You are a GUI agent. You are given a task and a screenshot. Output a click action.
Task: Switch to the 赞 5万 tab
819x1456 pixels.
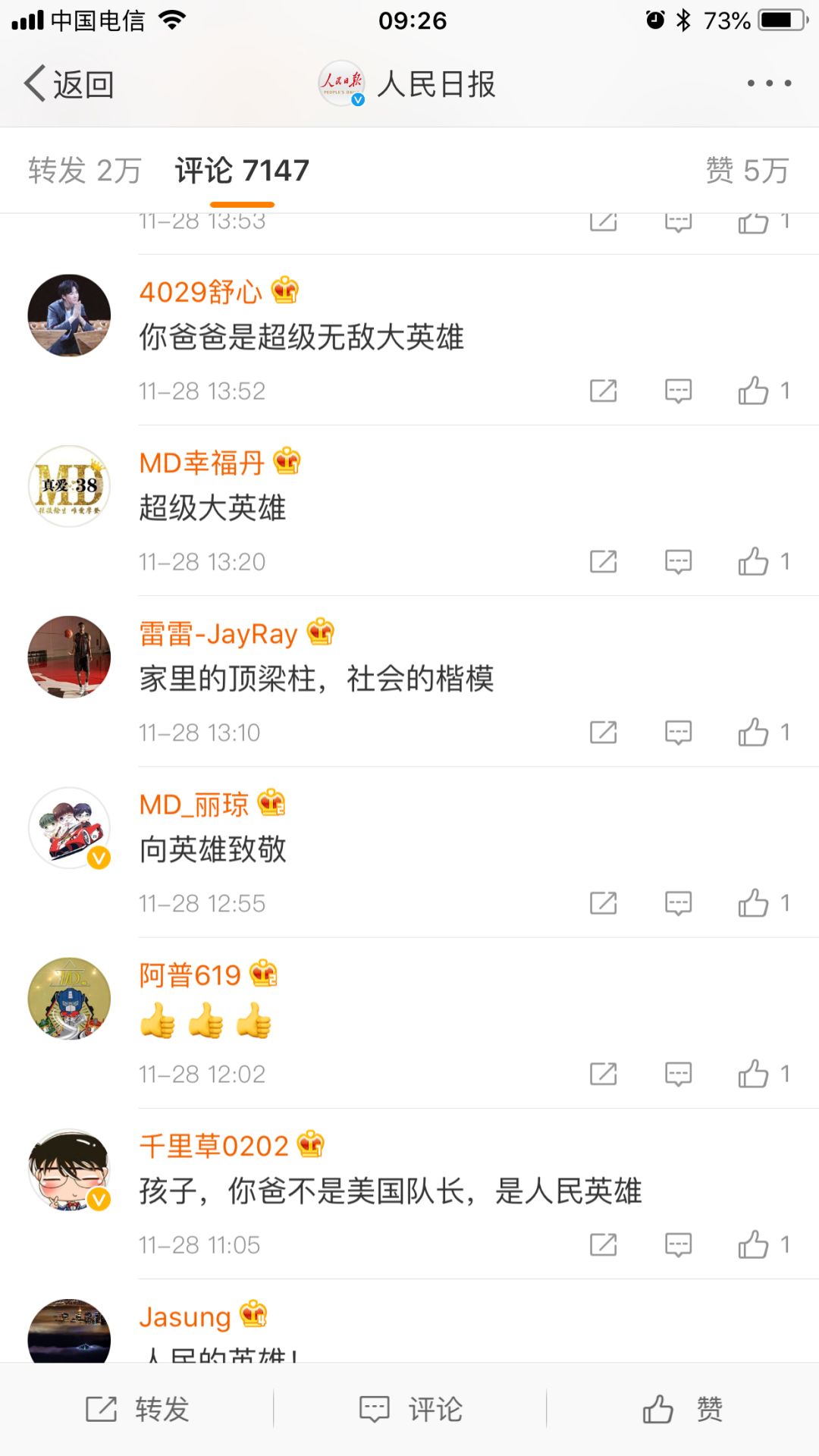pyautogui.click(x=747, y=171)
